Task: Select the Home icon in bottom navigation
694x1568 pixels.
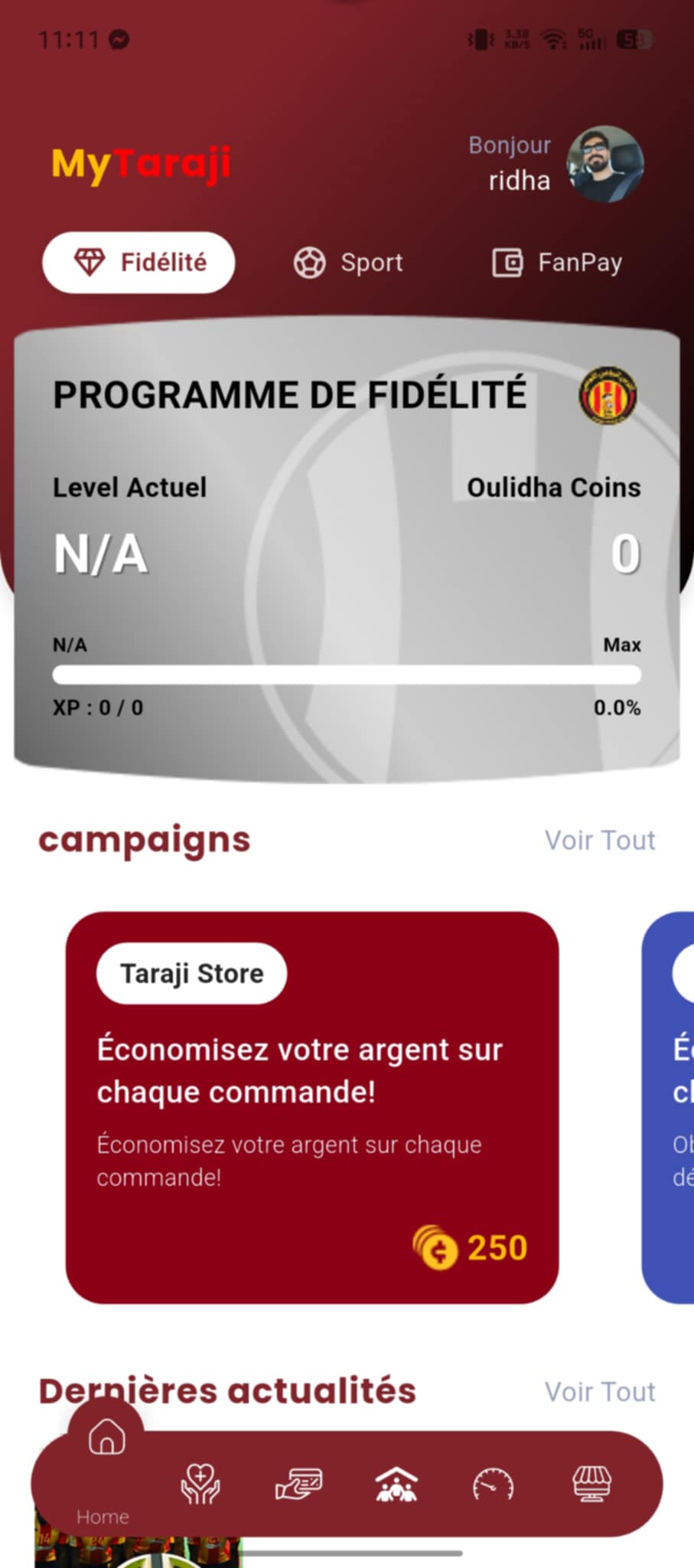Action: pyautogui.click(x=107, y=1439)
